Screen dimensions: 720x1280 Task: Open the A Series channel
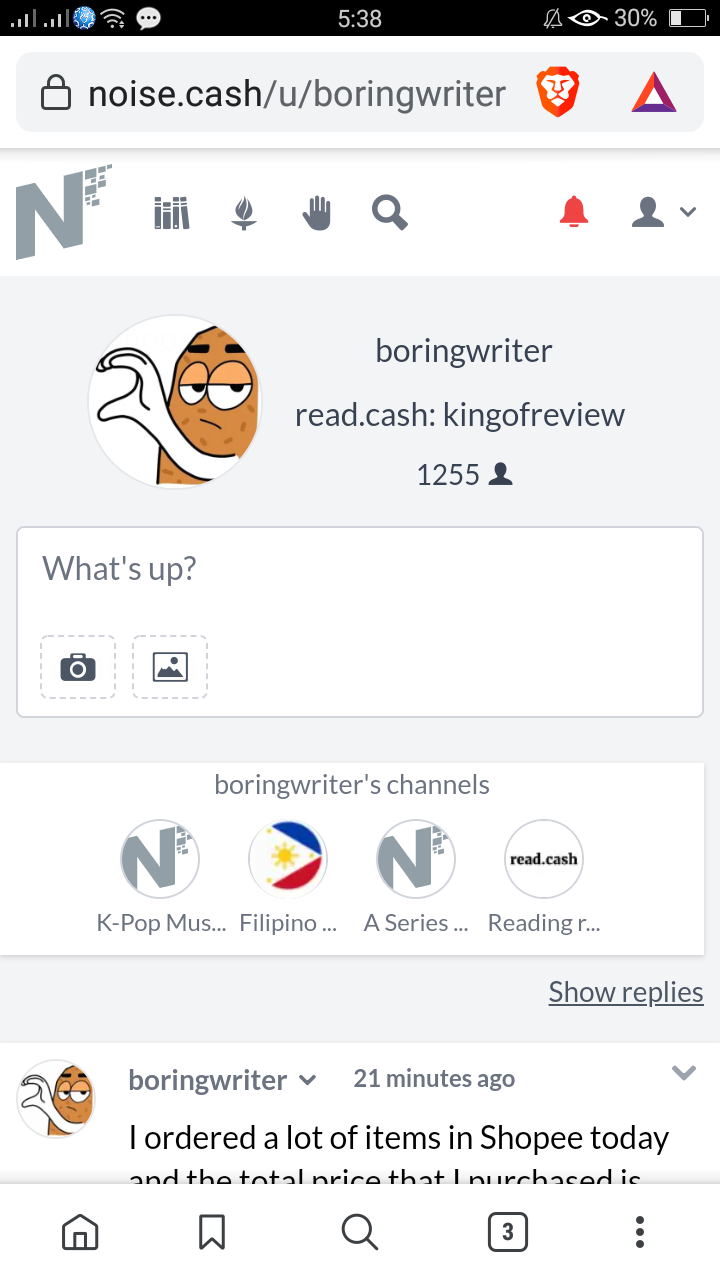pyautogui.click(x=416, y=877)
